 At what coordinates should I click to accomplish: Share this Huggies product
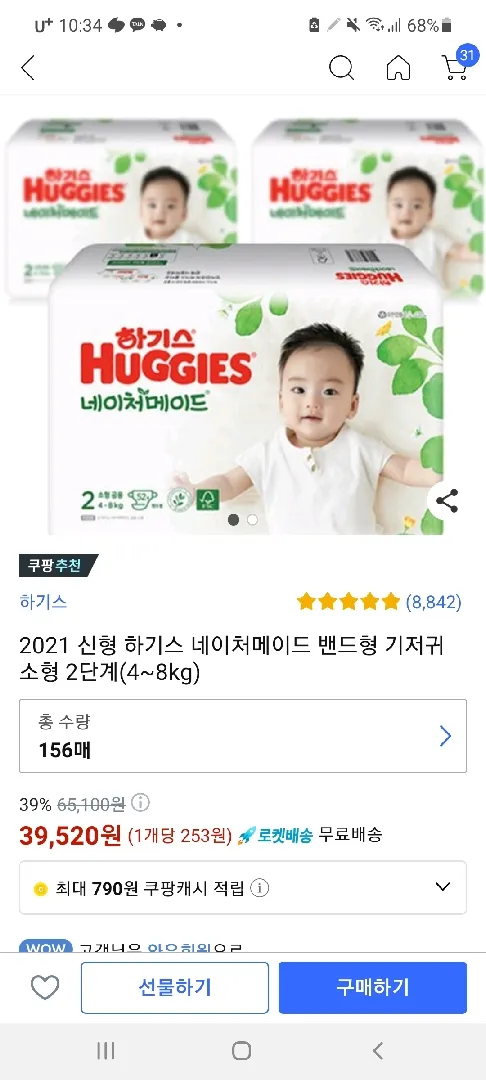(447, 501)
